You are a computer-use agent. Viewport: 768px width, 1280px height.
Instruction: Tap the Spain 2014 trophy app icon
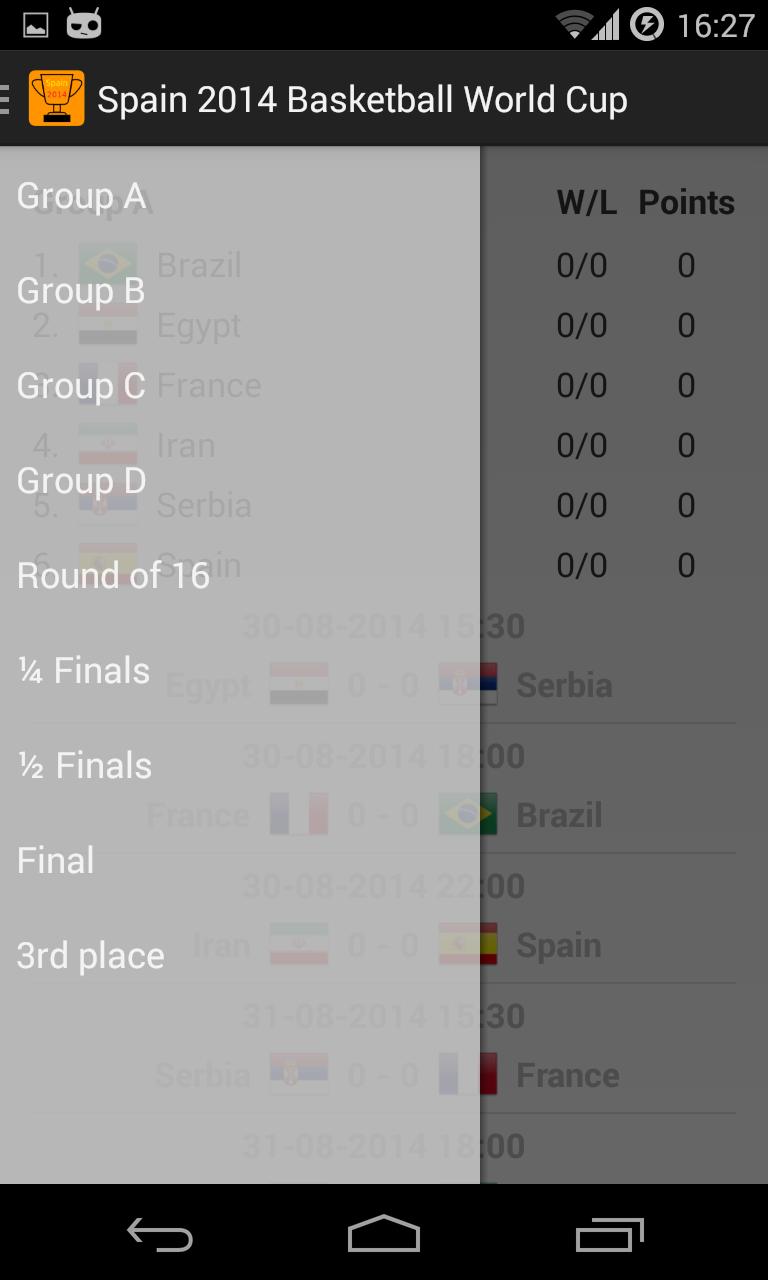(58, 97)
